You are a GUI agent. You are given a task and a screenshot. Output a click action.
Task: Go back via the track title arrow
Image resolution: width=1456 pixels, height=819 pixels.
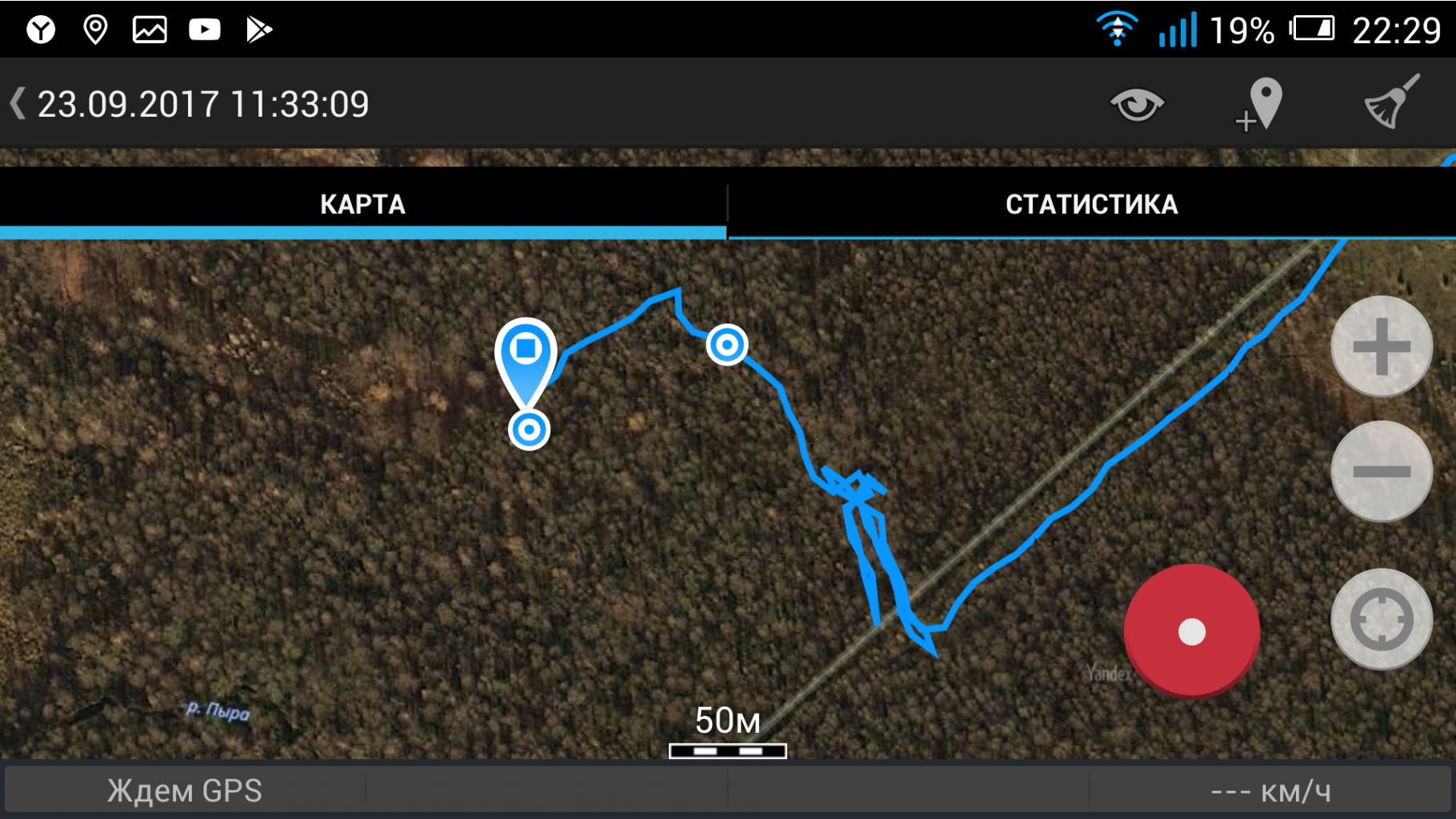point(19,105)
